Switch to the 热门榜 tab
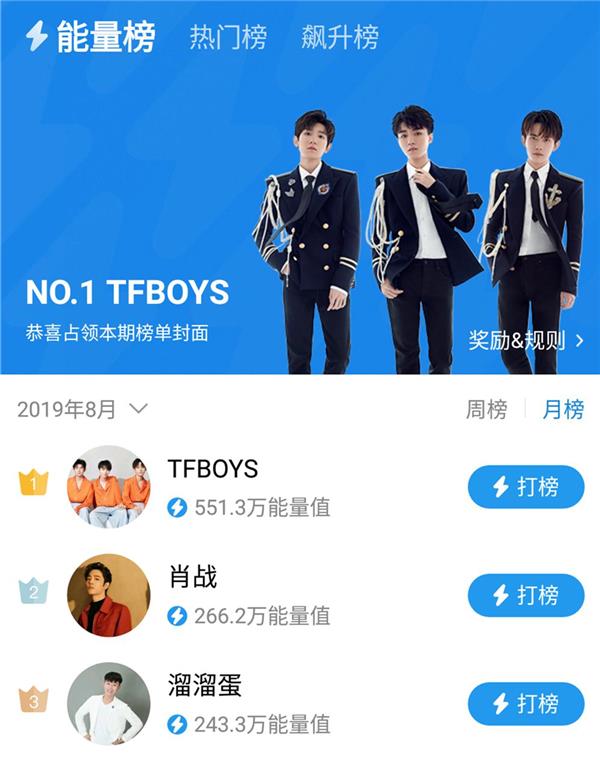The height and width of the screenshot is (759, 600). coord(228,38)
